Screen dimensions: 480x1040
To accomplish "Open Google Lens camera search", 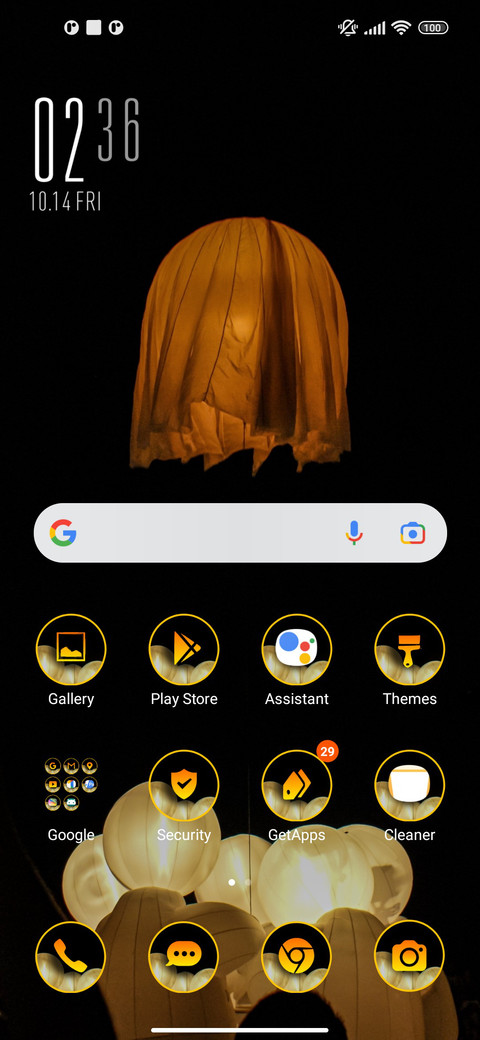I will pyautogui.click(x=412, y=533).
